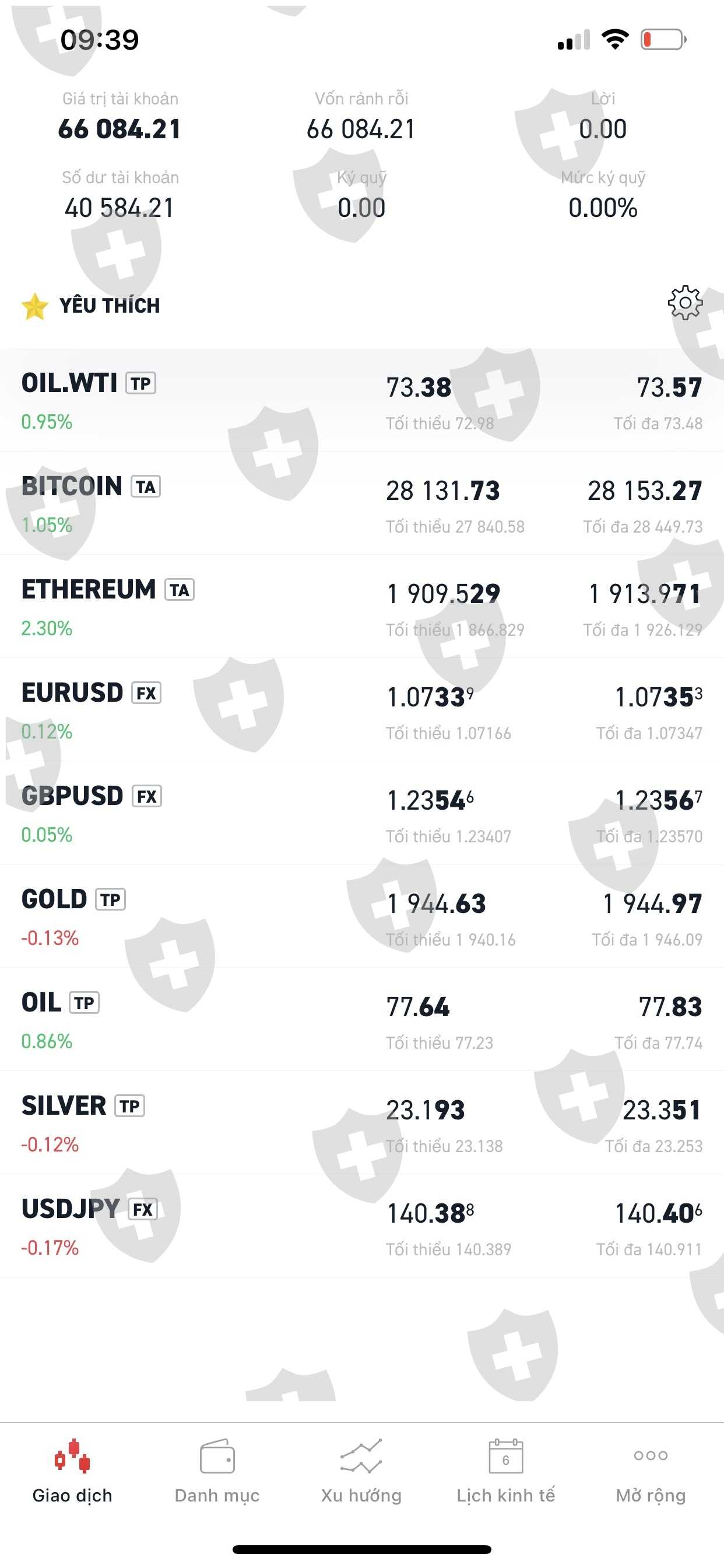Select the ETHEREUM instrument
724x1568 pixels.
[x=89, y=590]
